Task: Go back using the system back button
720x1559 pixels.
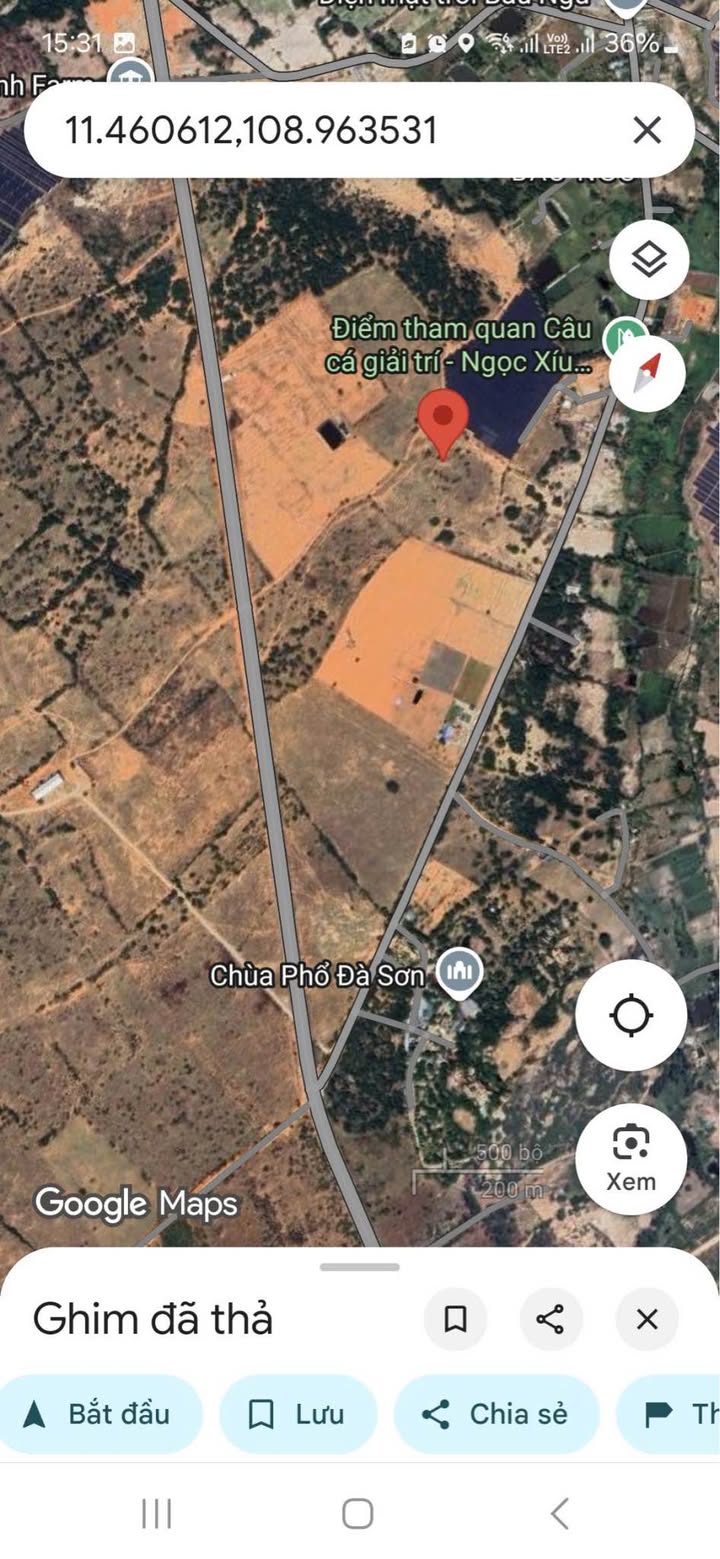Action: [x=560, y=1513]
